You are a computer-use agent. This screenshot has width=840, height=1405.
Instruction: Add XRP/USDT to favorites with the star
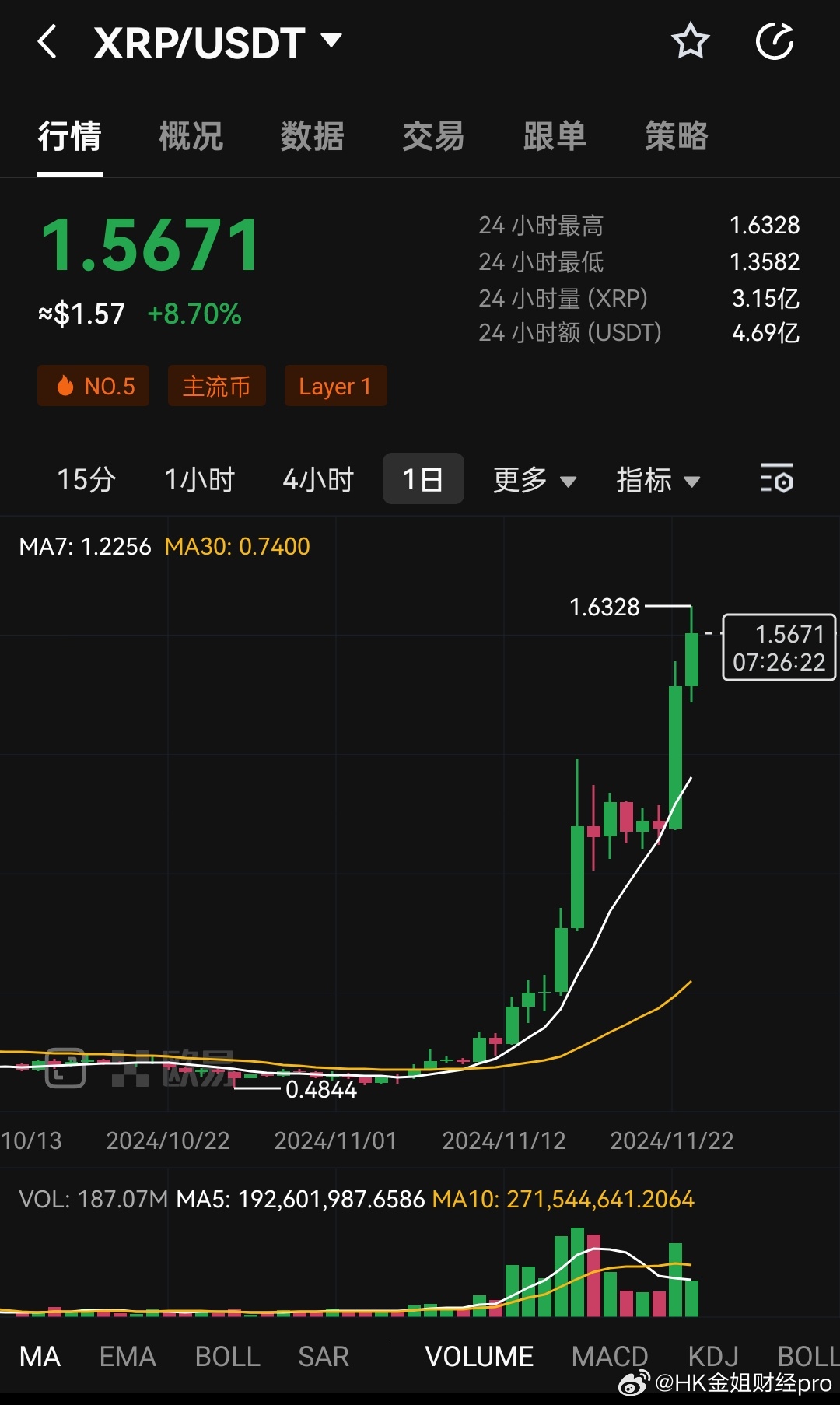690,41
